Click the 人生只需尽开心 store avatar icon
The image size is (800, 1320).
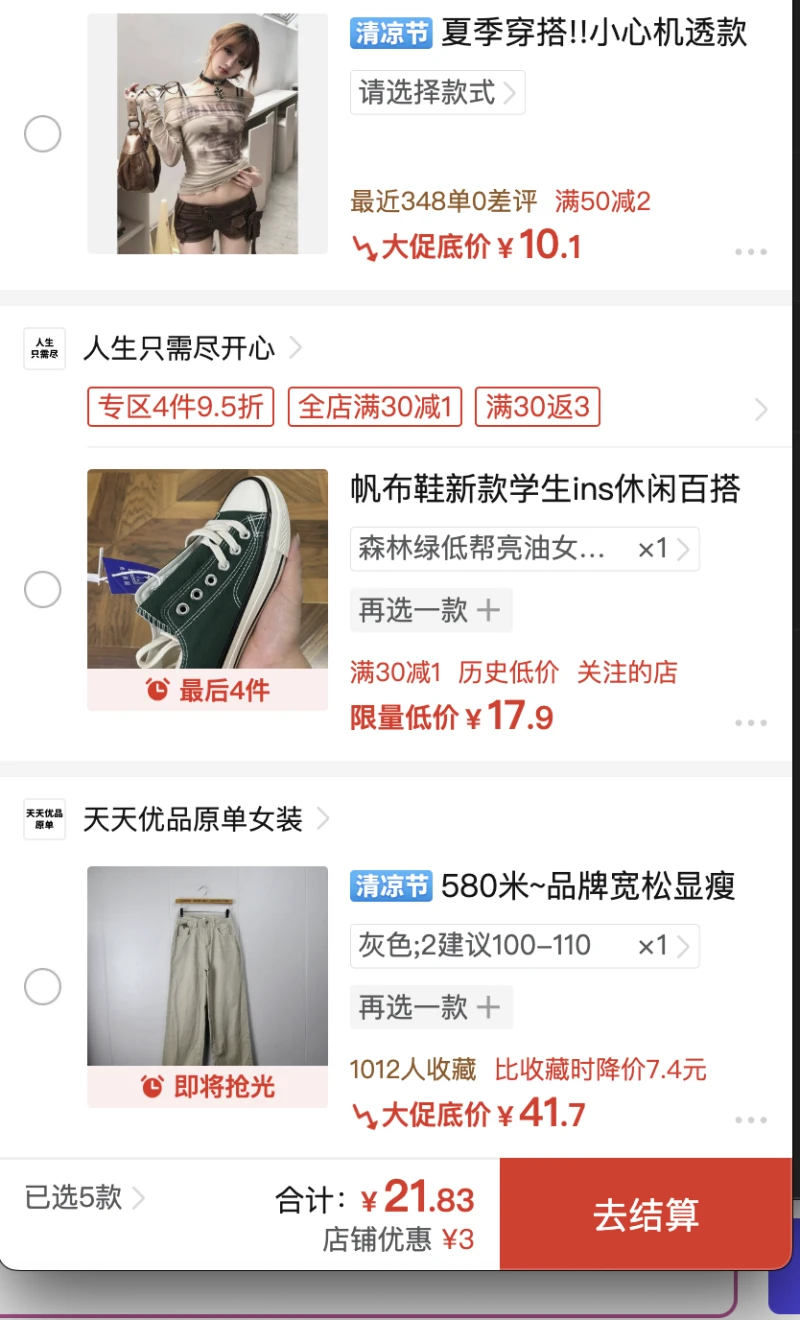pos(43,348)
